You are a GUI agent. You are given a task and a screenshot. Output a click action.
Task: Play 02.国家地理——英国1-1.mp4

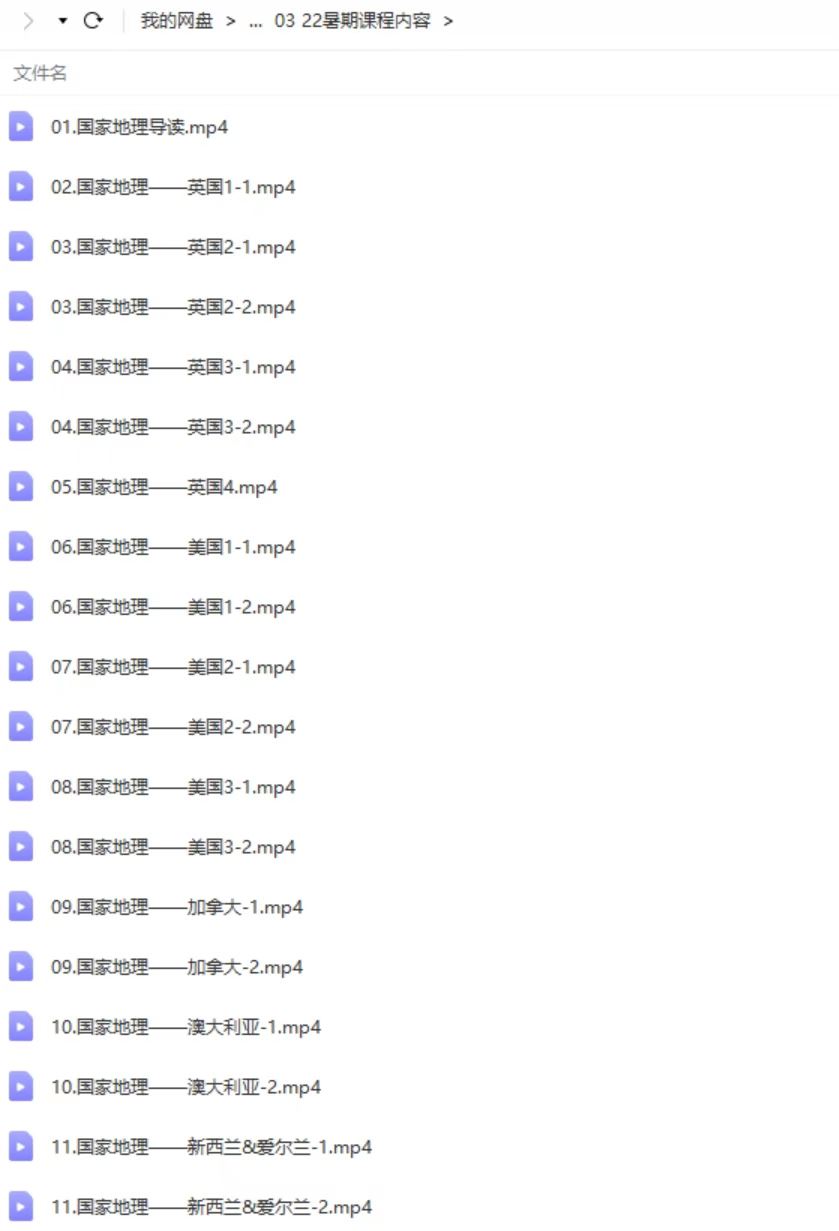(173, 187)
